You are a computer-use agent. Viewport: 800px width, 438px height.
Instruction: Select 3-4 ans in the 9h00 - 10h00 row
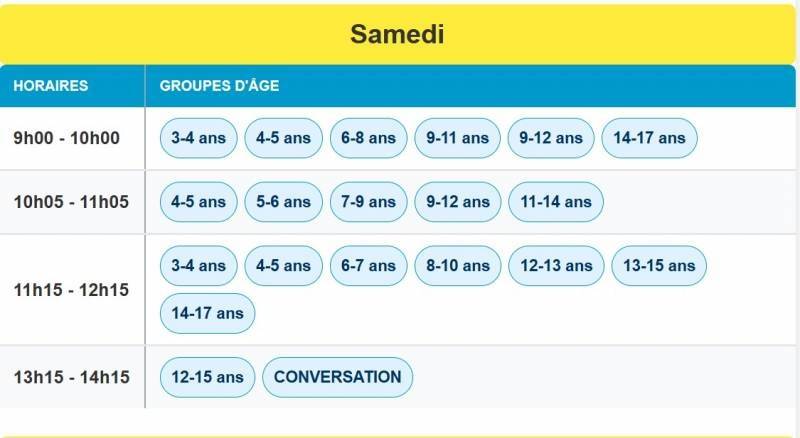(198, 138)
